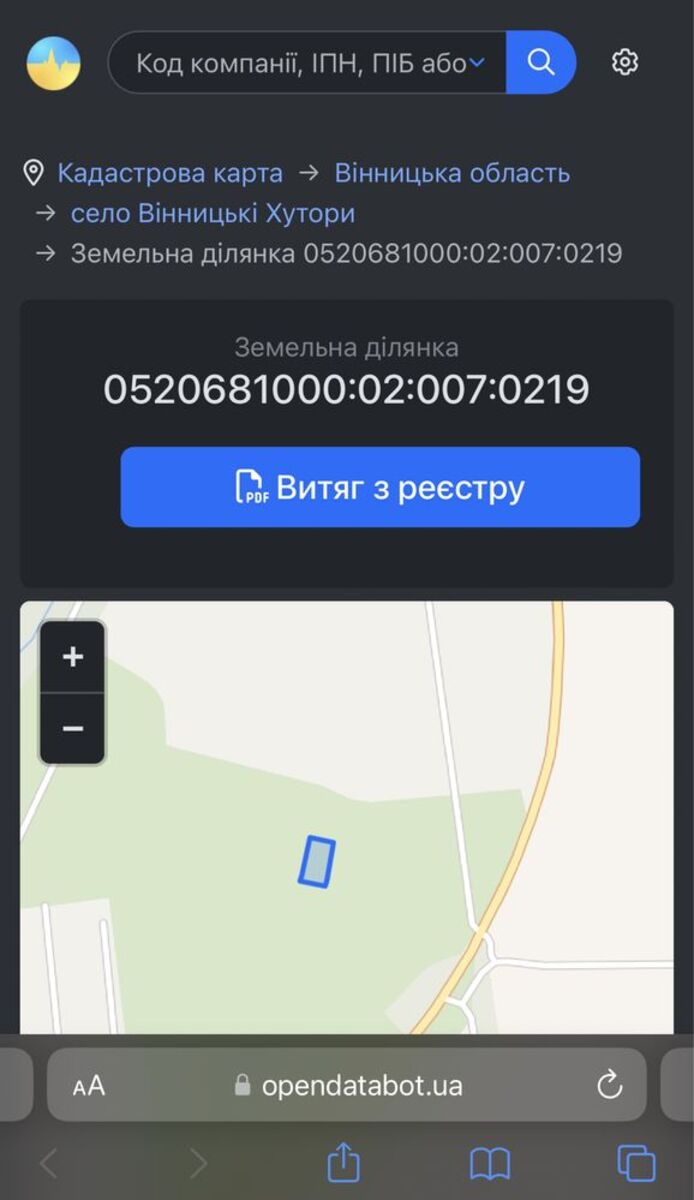This screenshot has width=694, height=1200.
Task: Show all open Safari tabs
Action: point(636,1163)
